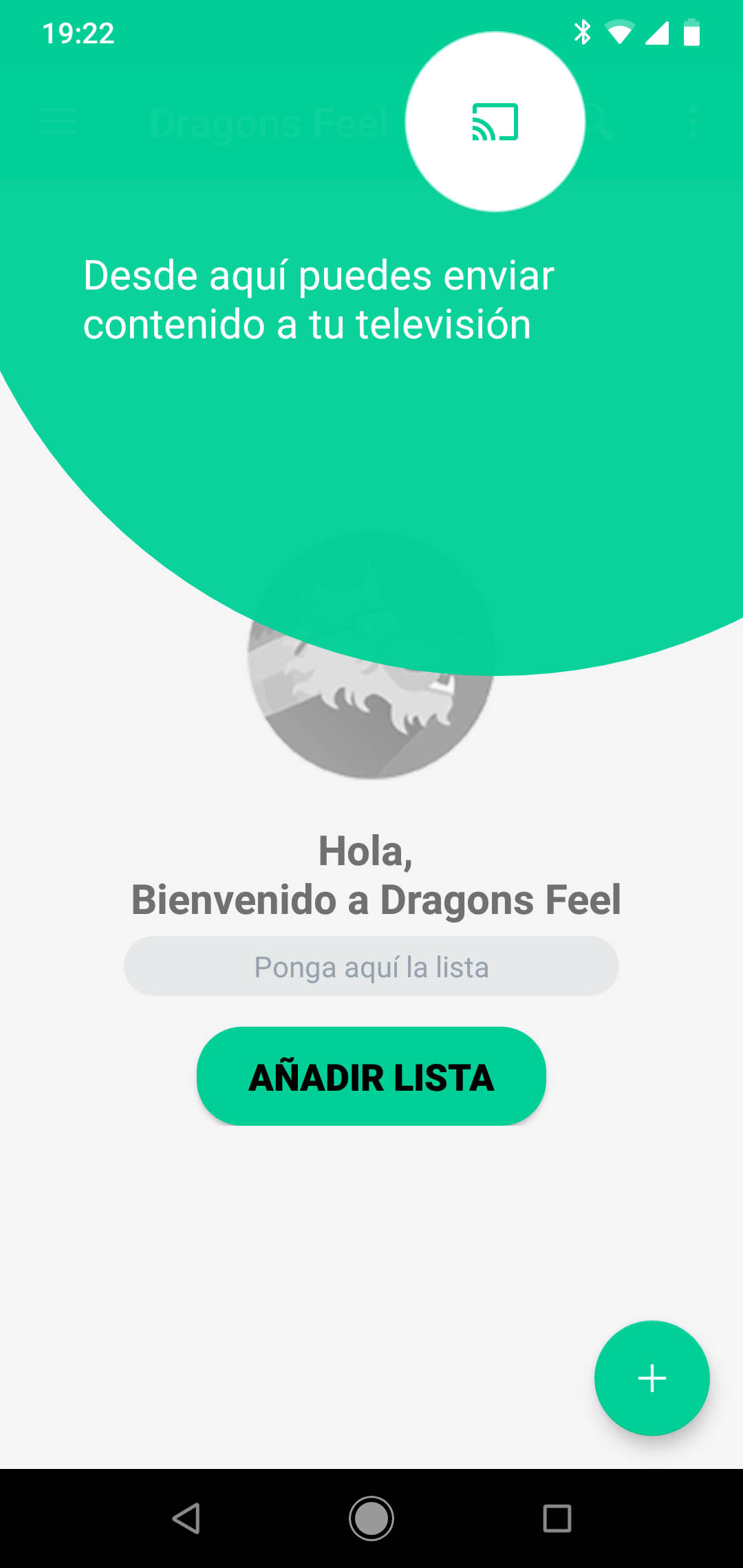This screenshot has width=743, height=1568.
Task: Tap the highlighted cast to TV icon
Action: (x=495, y=122)
